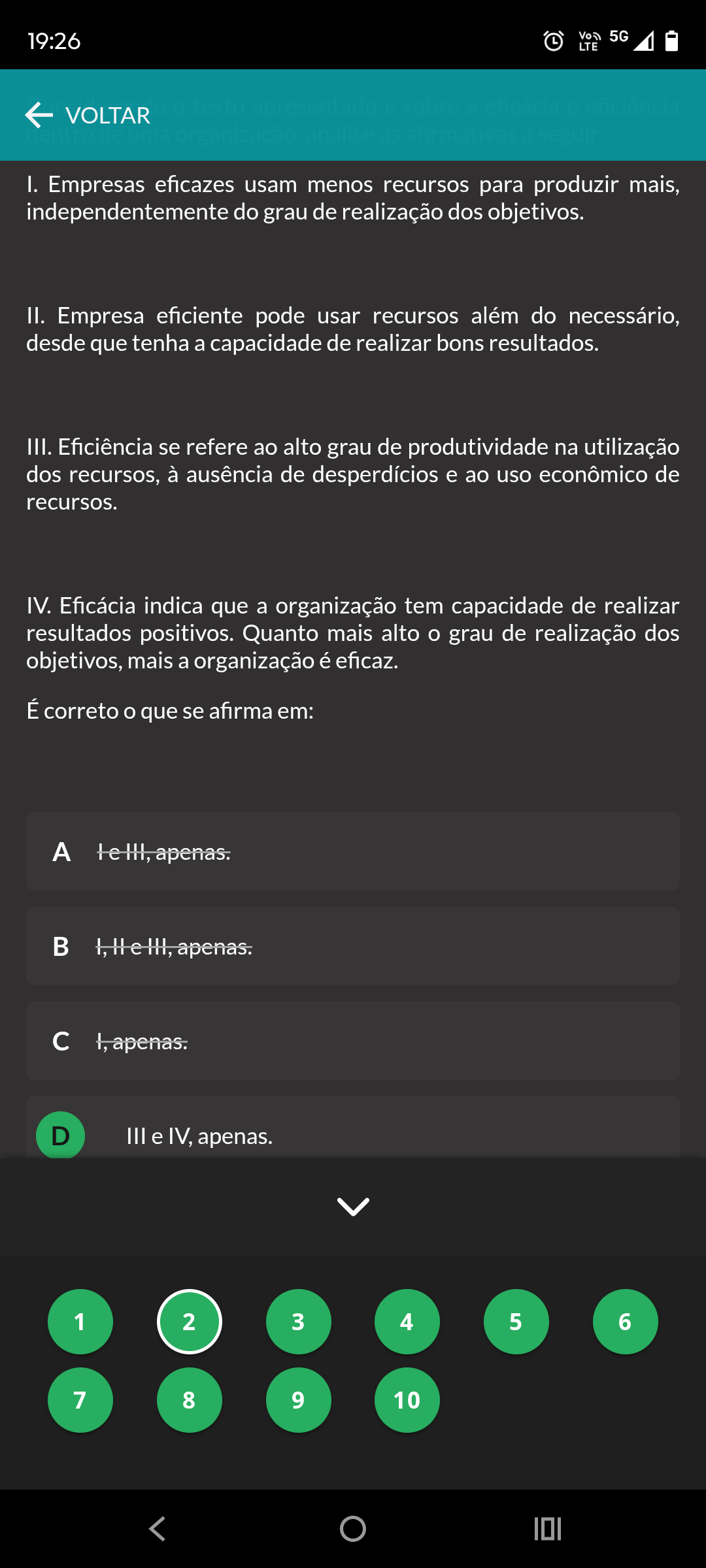Jump to question 7
The image size is (706, 1568).
point(80,1400)
